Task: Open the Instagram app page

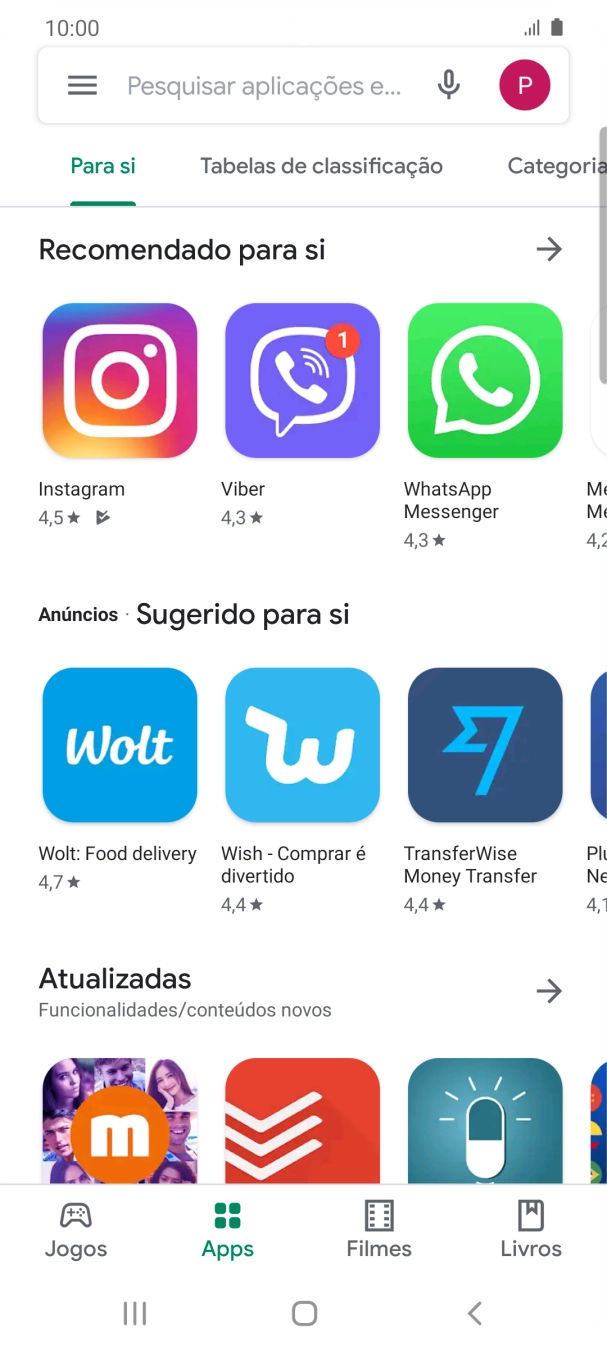Action: [120, 381]
